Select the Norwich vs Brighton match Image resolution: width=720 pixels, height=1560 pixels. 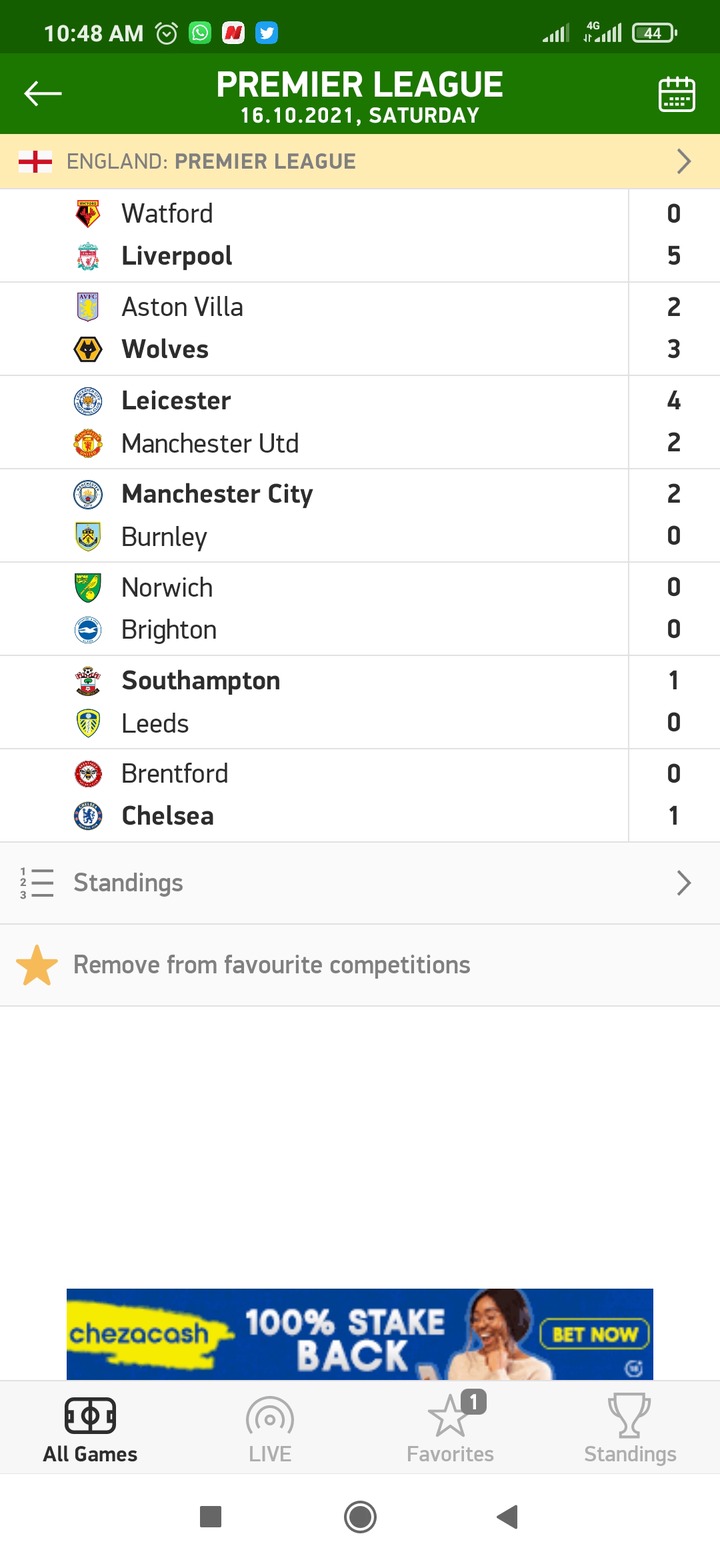pyautogui.click(x=360, y=608)
